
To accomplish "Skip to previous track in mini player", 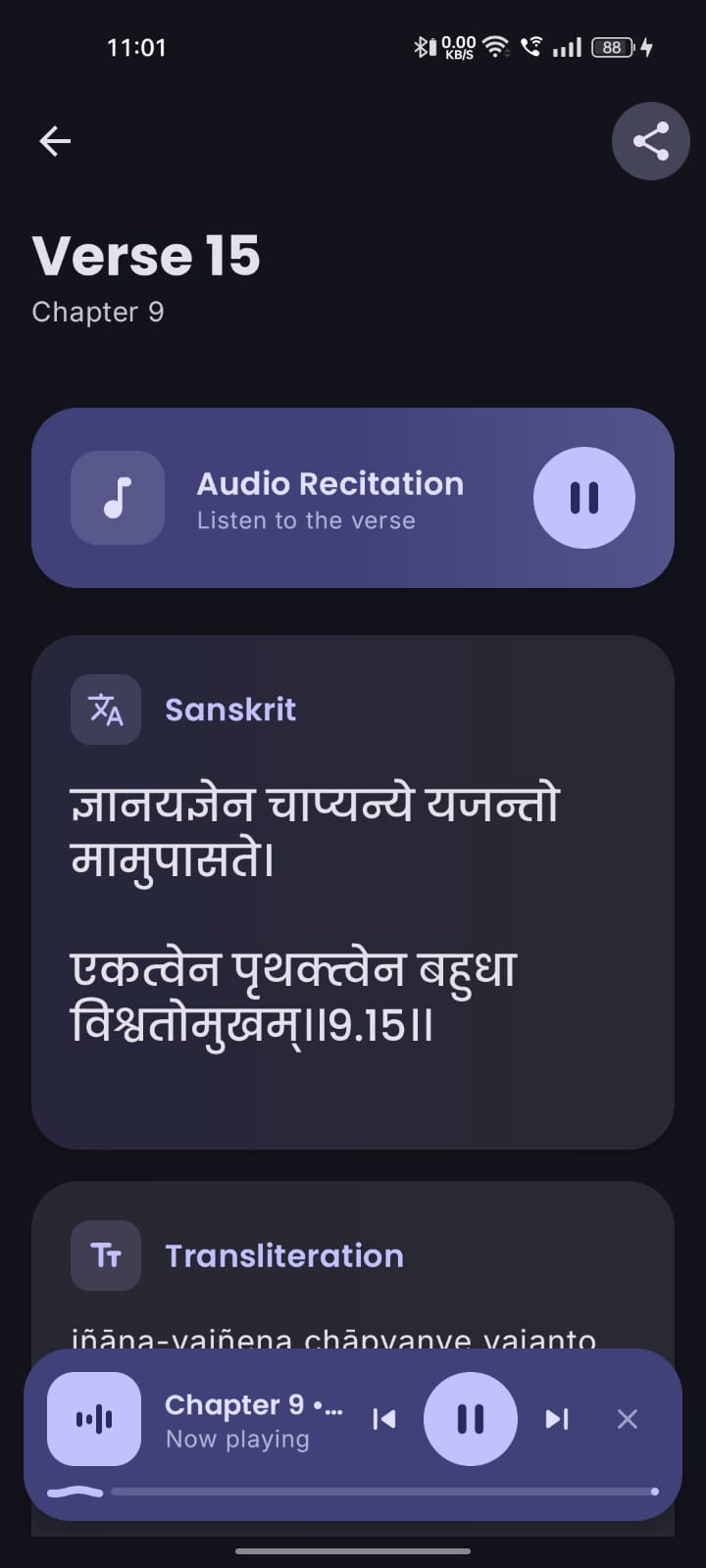I will click(384, 1419).
